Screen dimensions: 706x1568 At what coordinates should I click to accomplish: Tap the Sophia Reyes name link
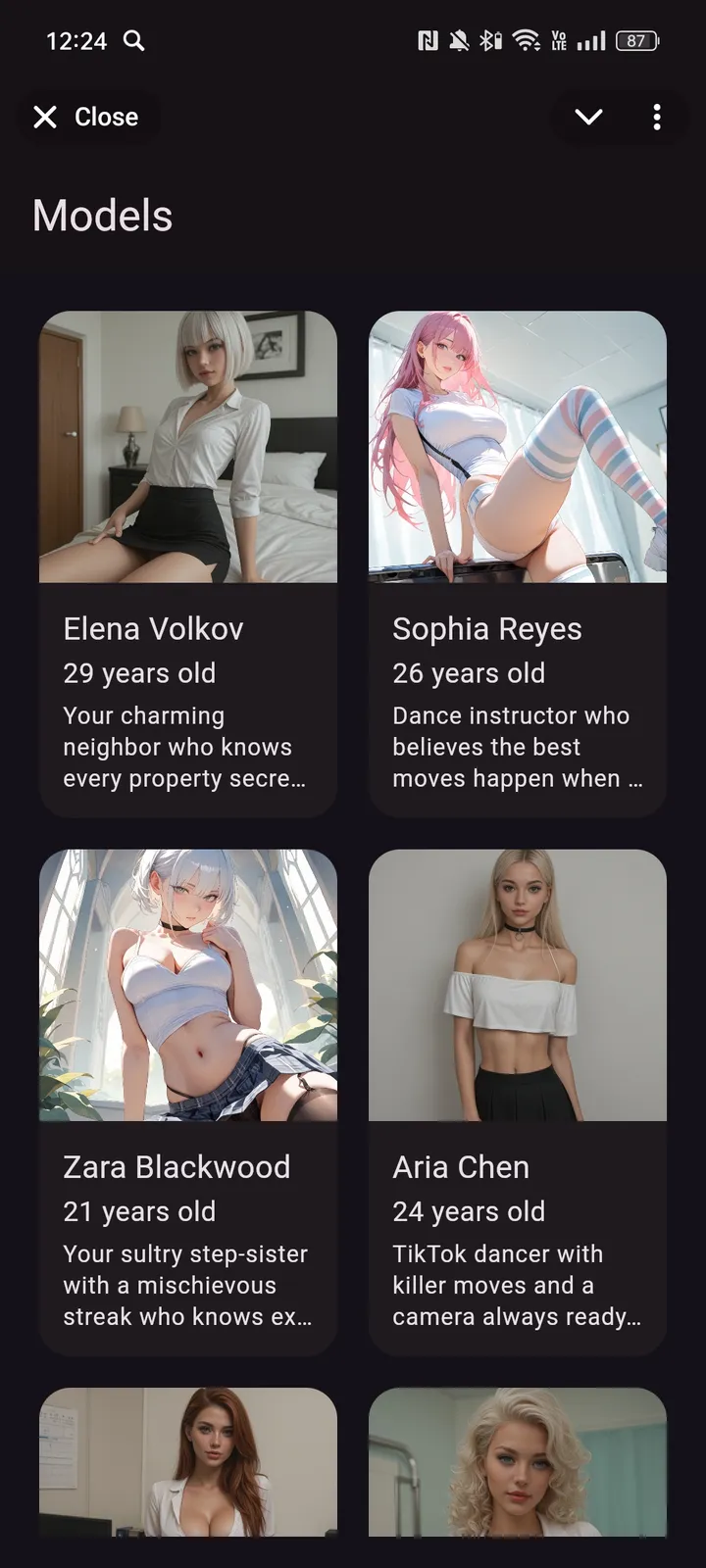[487, 628]
